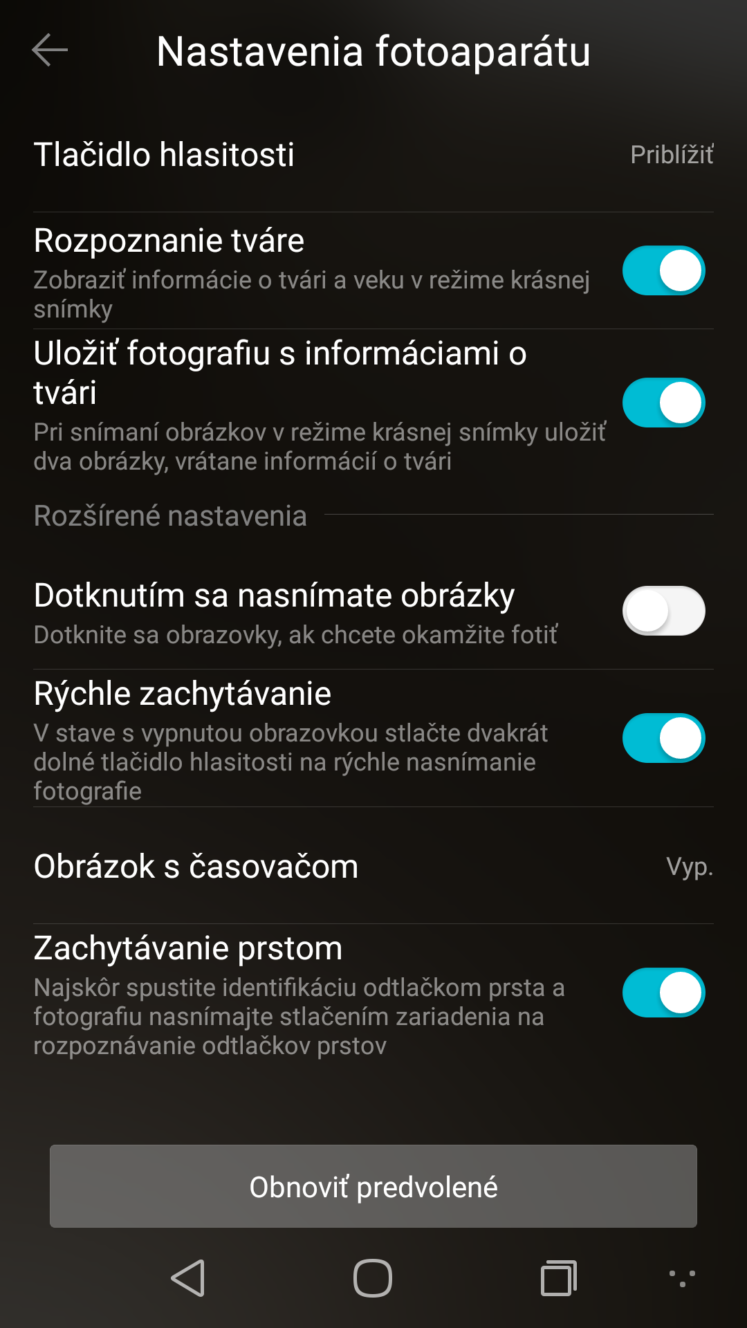Go back using the top-left arrow

pyautogui.click(x=49, y=50)
